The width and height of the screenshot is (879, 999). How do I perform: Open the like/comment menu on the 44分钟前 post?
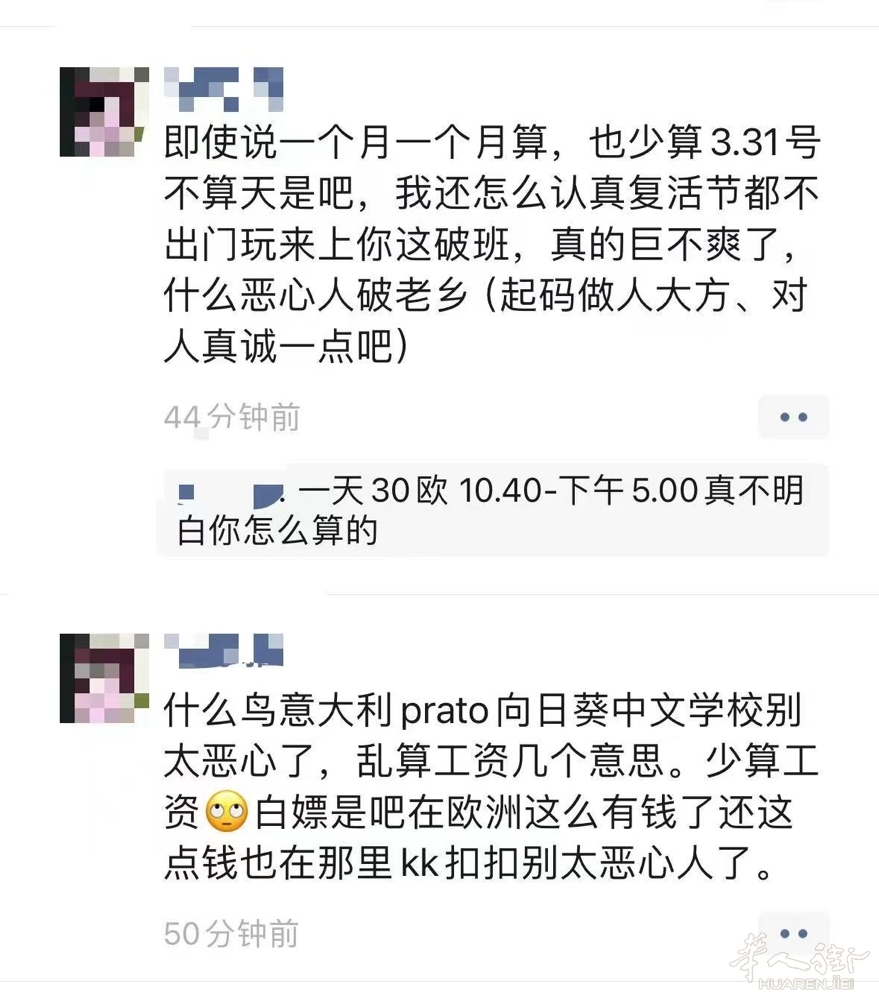pos(793,417)
